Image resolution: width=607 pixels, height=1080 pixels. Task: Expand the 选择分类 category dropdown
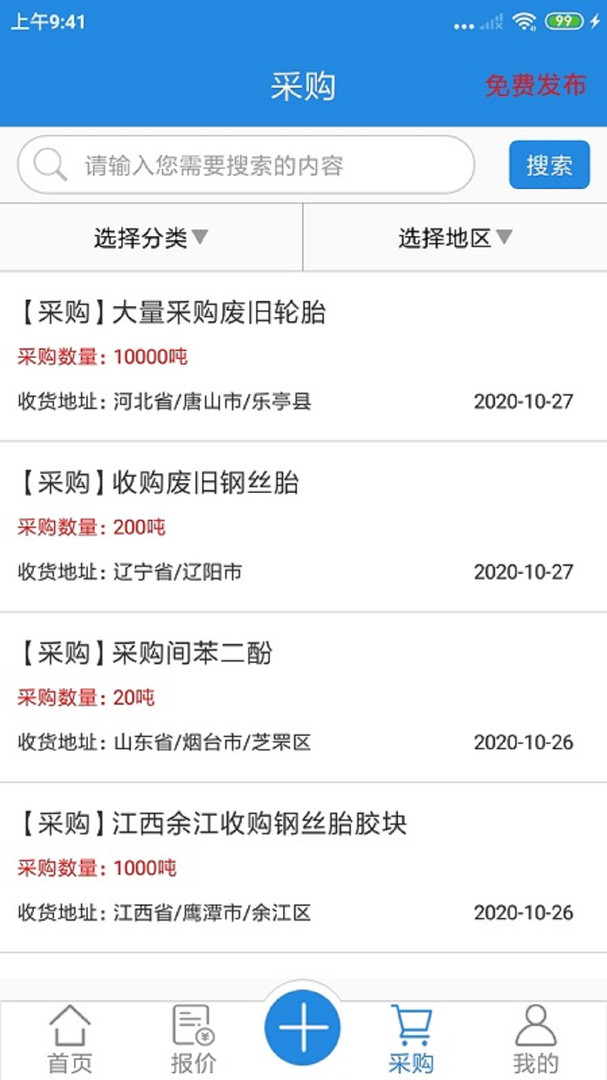click(151, 238)
